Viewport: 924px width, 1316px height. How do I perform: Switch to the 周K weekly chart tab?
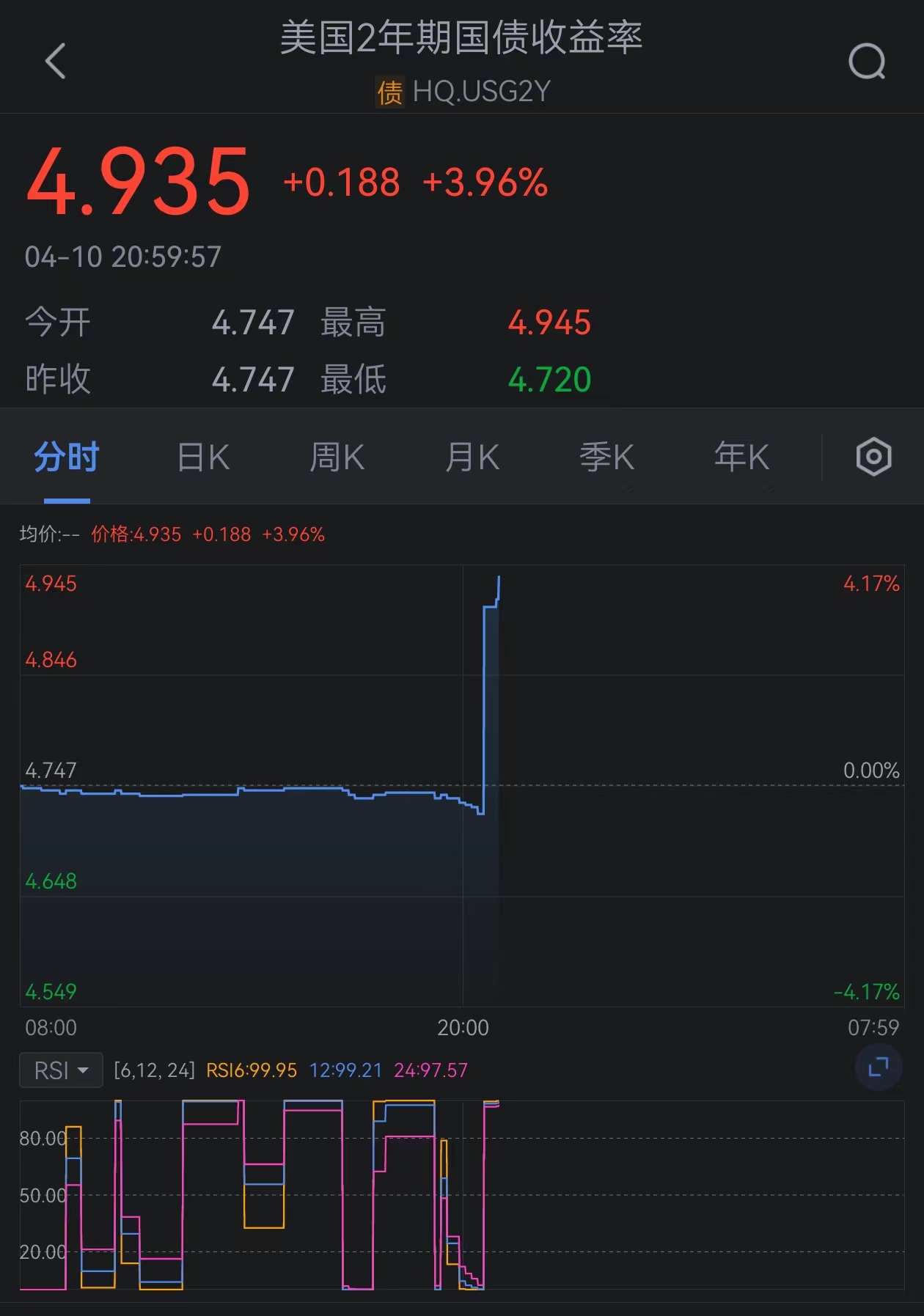(336, 456)
